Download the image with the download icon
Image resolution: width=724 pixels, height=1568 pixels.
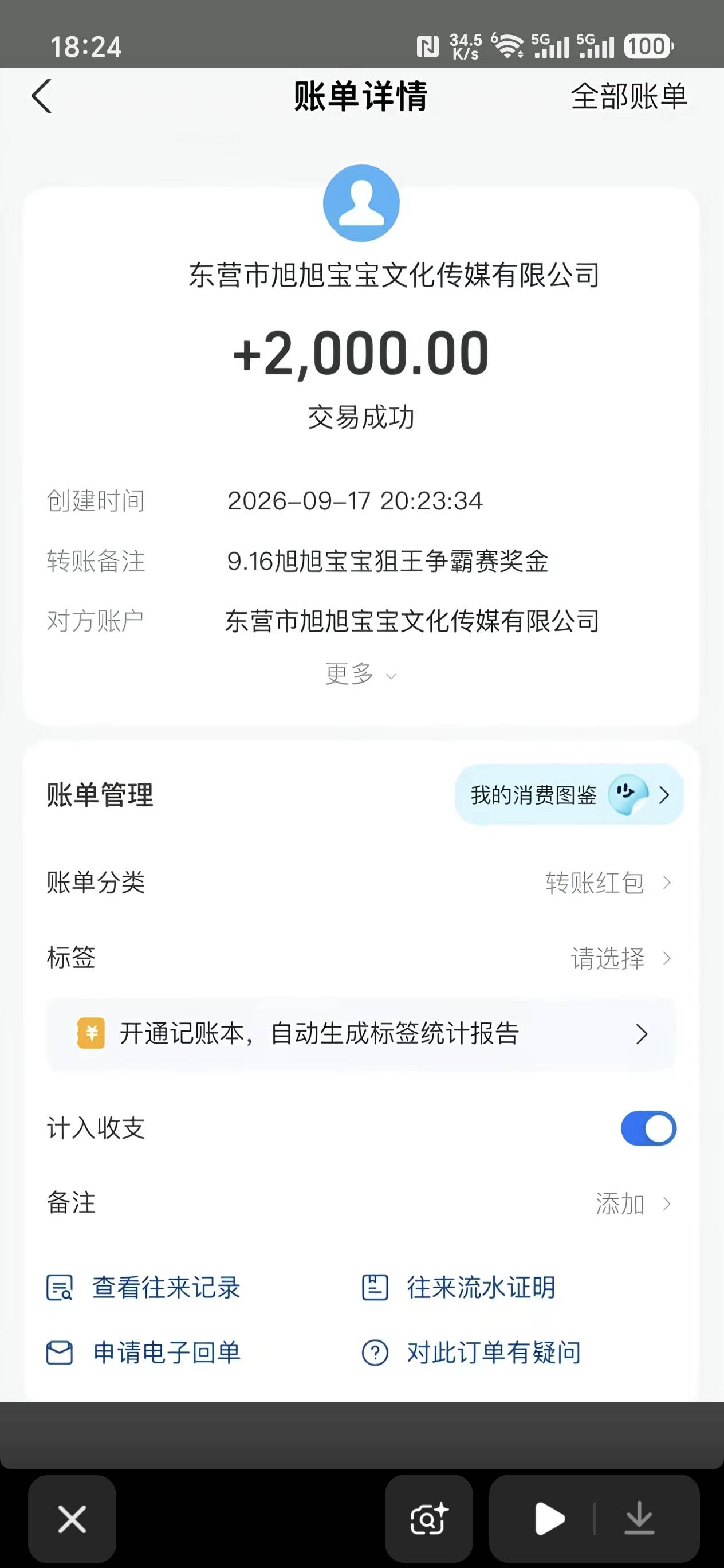tap(639, 1519)
